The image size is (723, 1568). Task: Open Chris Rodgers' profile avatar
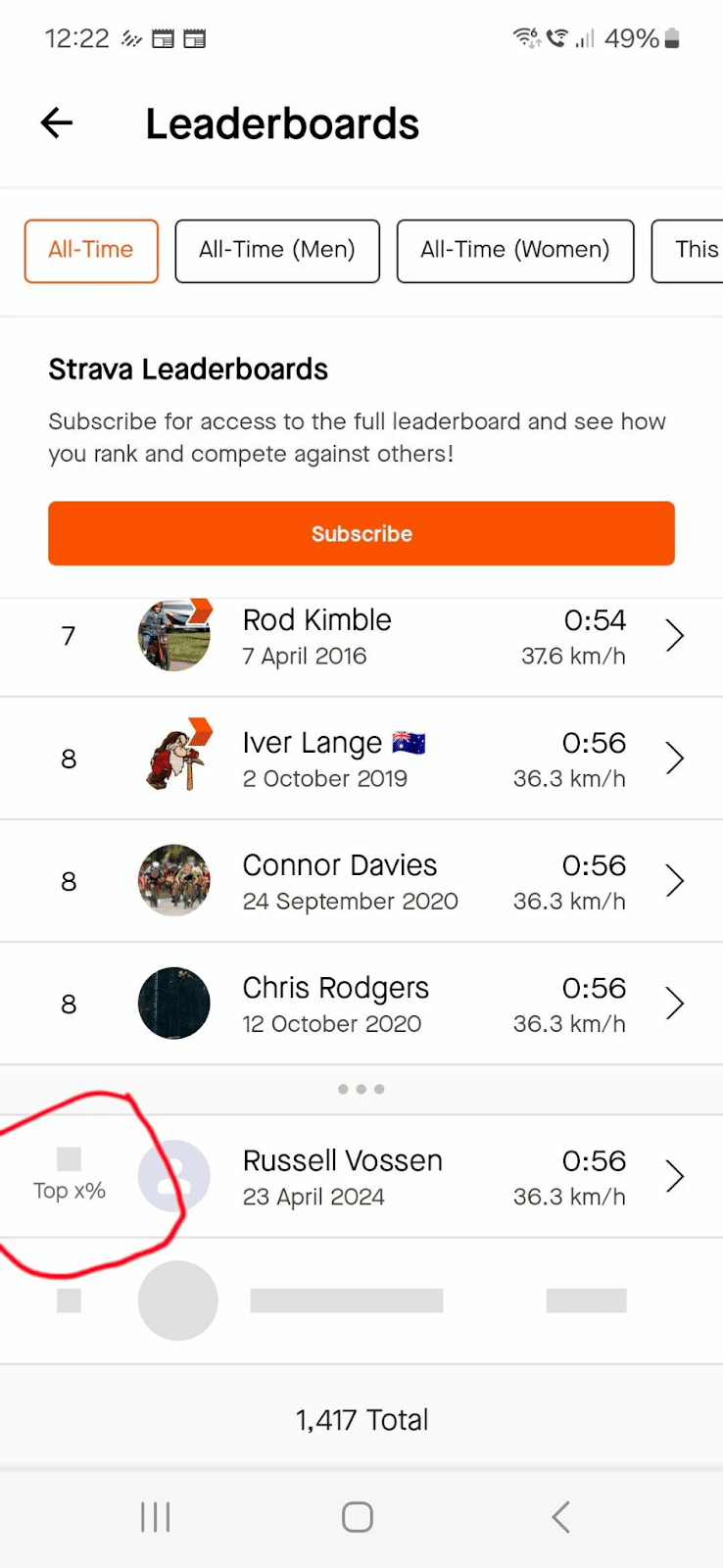coord(174,1003)
